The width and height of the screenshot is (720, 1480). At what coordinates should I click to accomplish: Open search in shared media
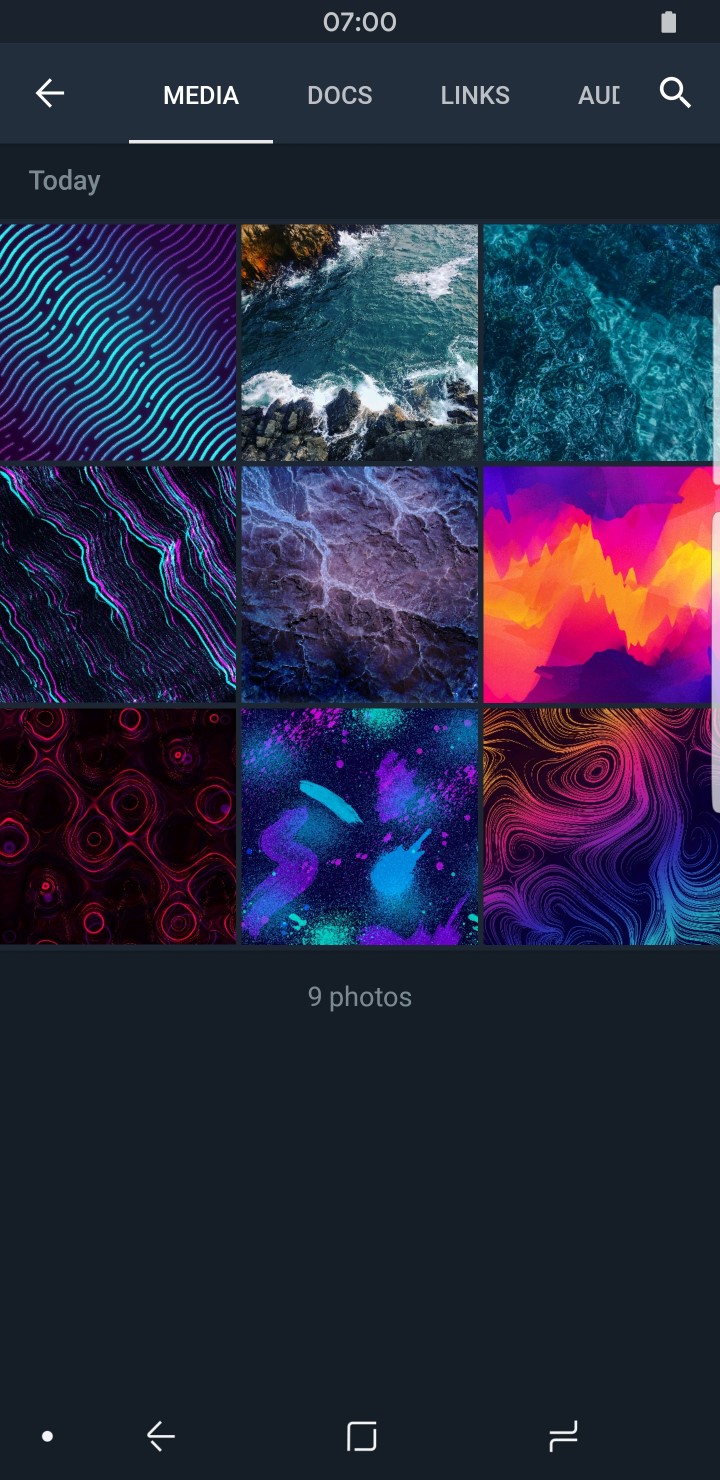coord(676,94)
